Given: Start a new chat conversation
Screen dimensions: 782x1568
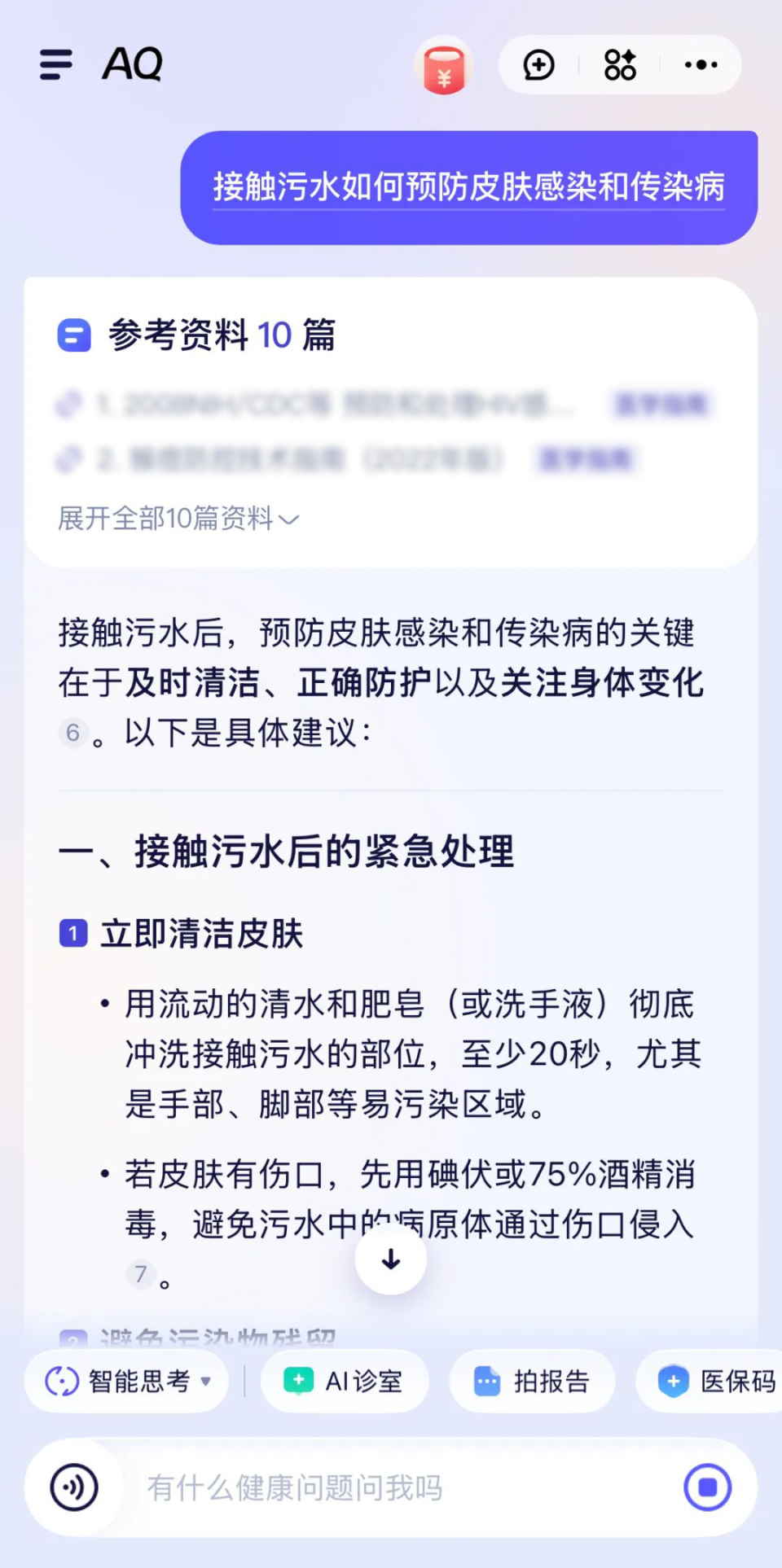Looking at the screenshot, I should [x=538, y=65].
